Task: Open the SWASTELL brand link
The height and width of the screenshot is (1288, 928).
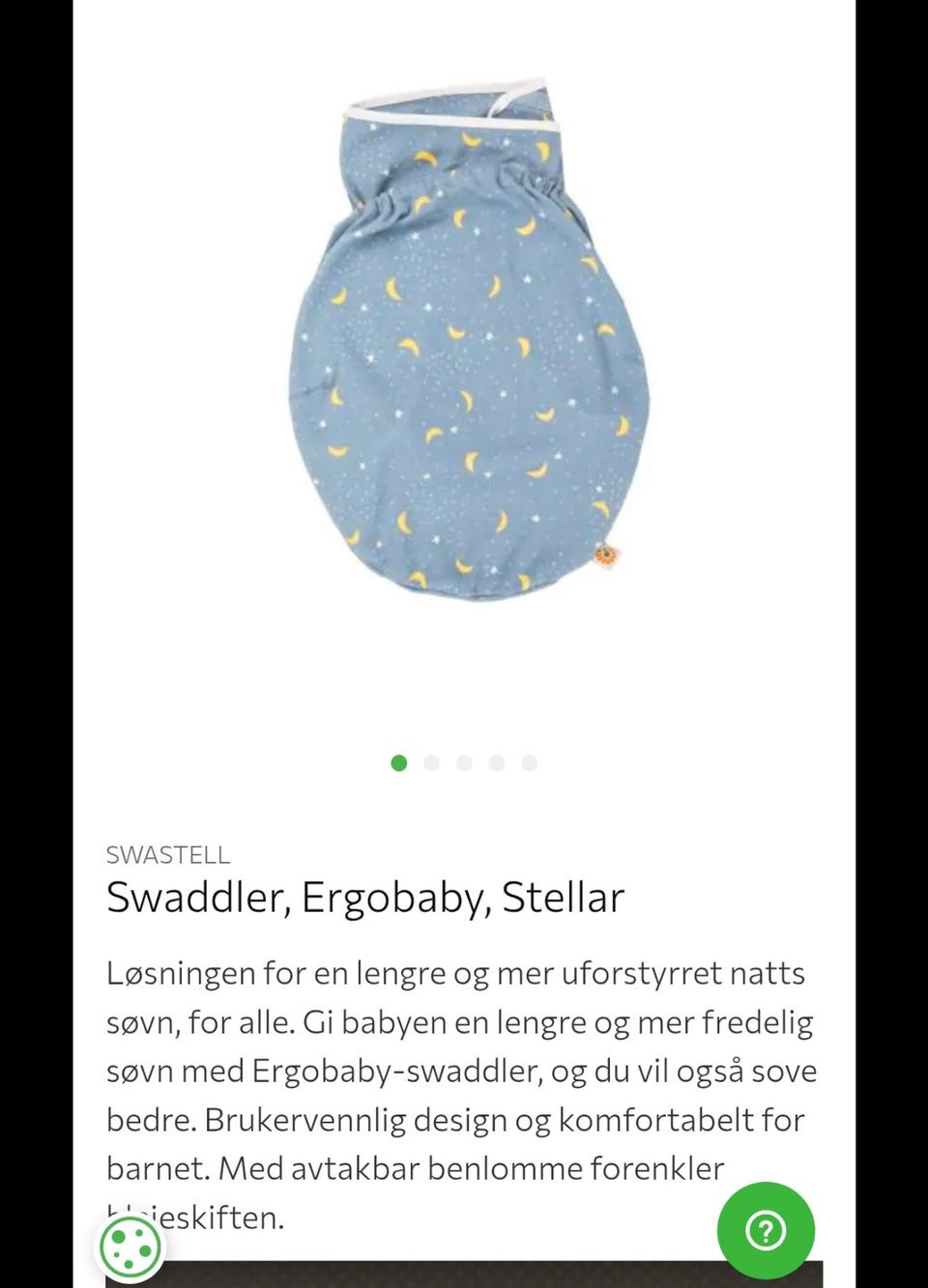Action: click(167, 855)
